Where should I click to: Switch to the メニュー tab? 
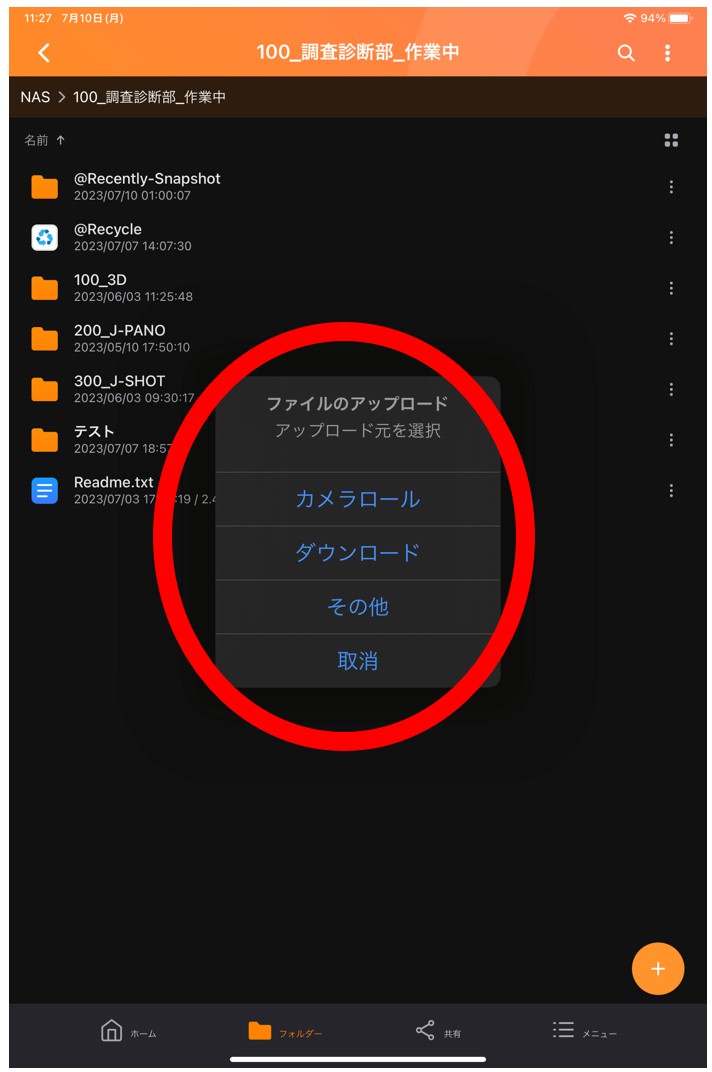[x=585, y=1031]
